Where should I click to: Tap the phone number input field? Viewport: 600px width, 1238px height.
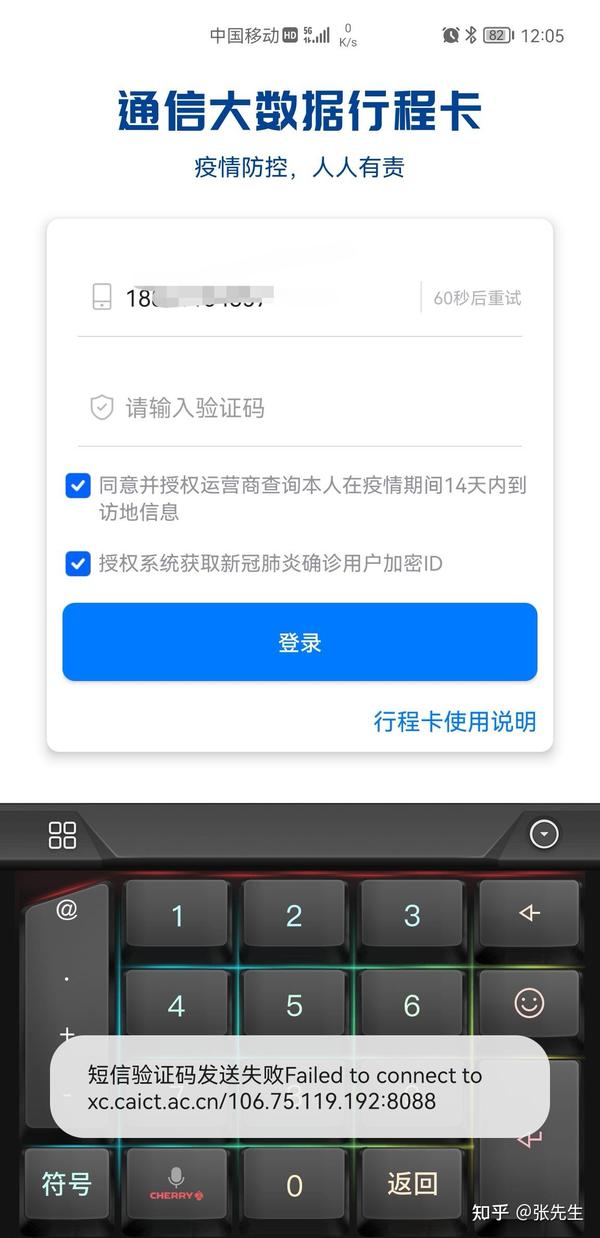(x=250, y=297)
